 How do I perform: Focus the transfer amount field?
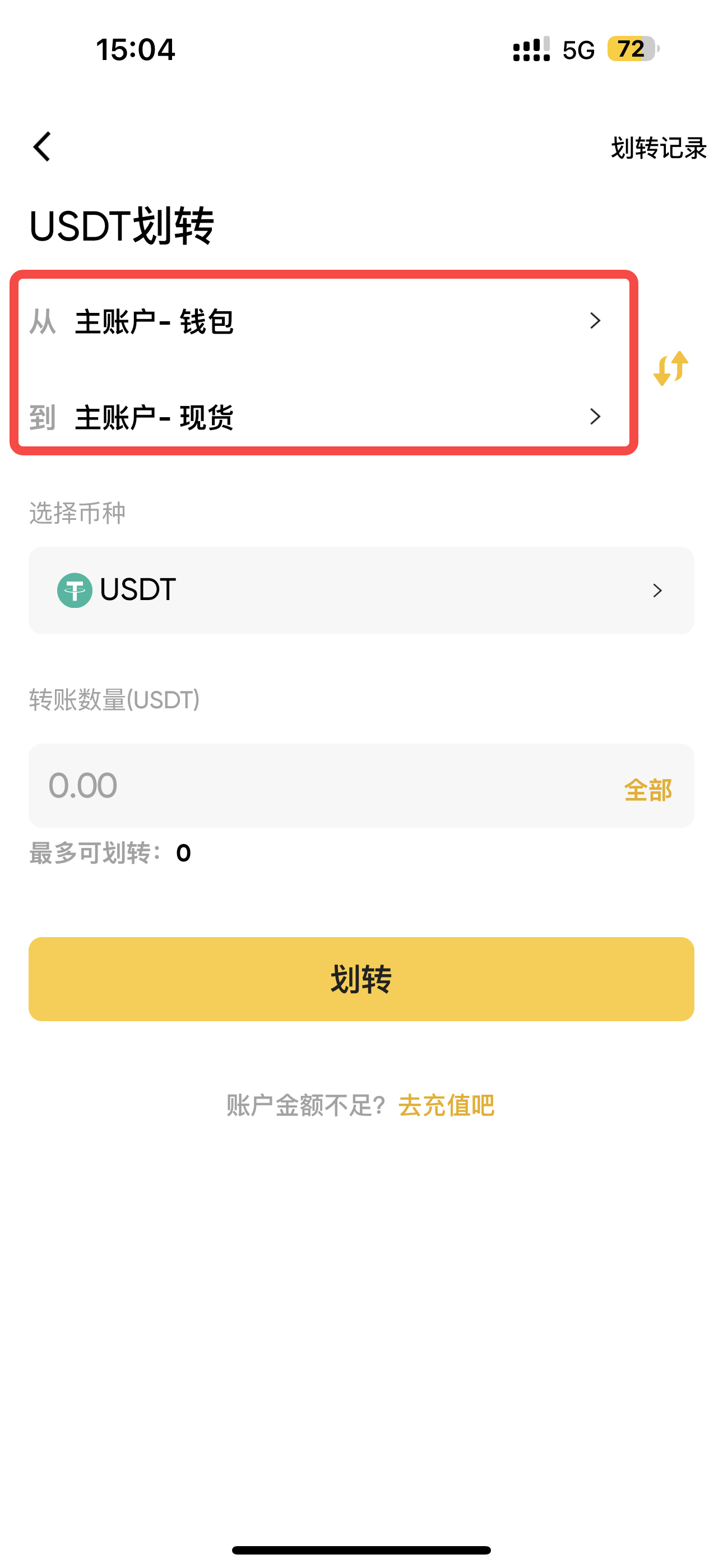pyautogui.click(x=323, y=785)
